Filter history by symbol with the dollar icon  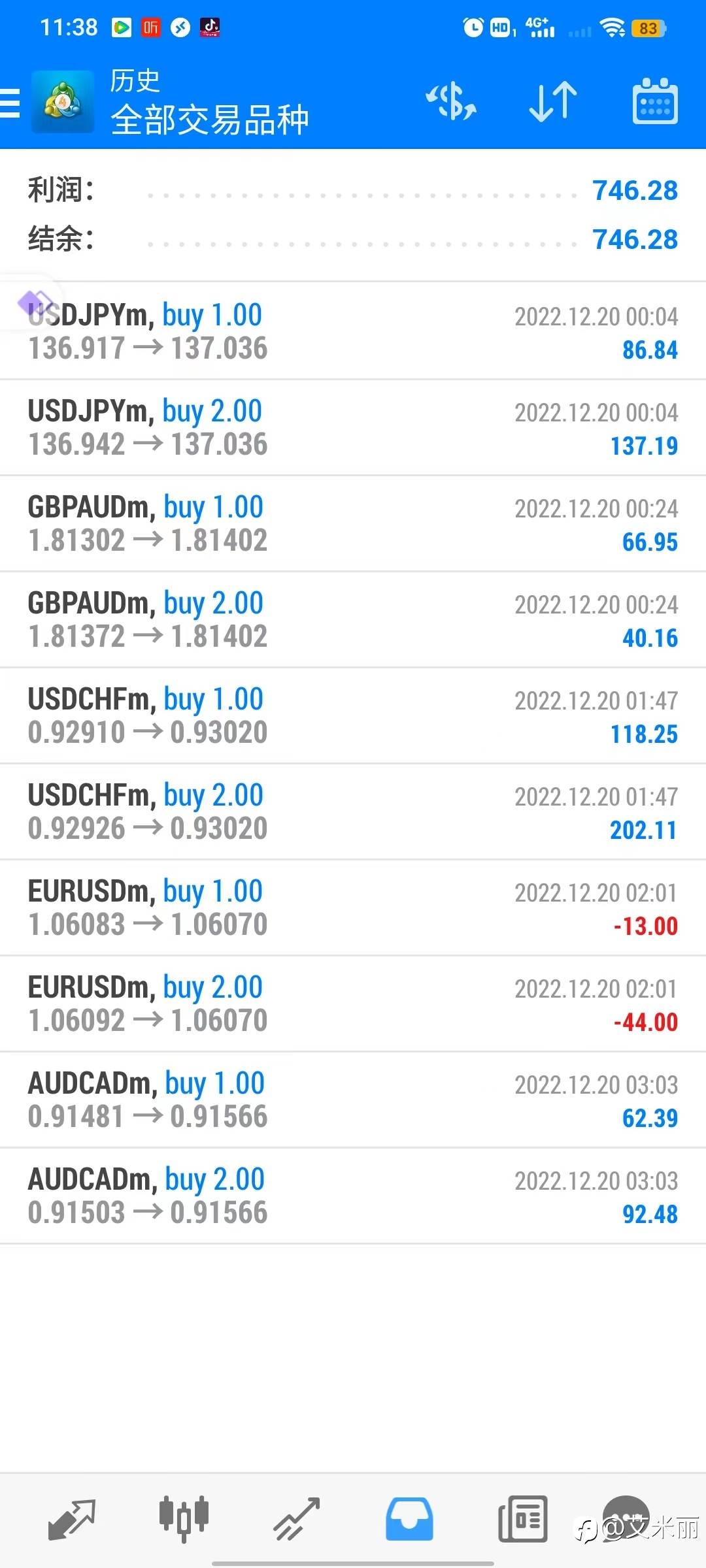(451, 102)
